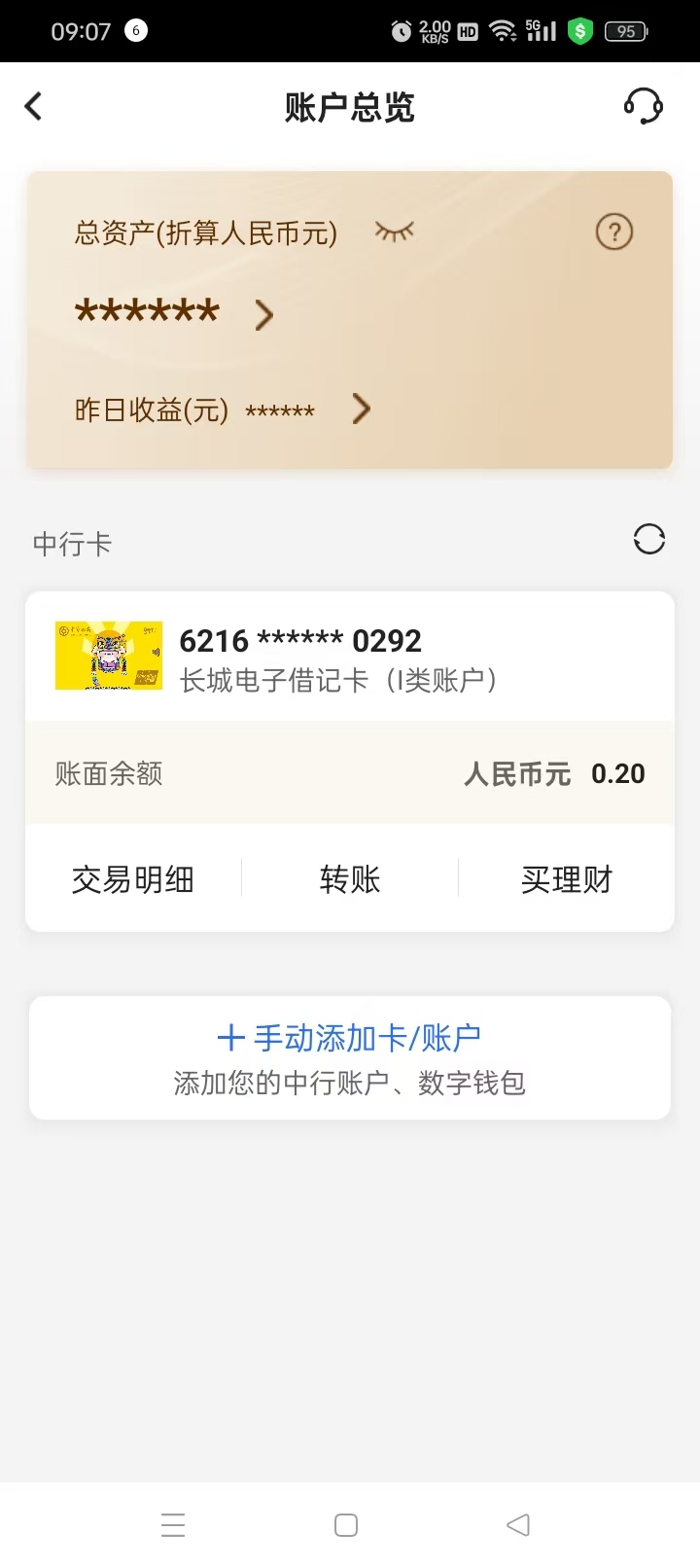Go to the system home screen
Image resolution: width=700 pixels, height=1568 pixels.
coord(346,1524)
